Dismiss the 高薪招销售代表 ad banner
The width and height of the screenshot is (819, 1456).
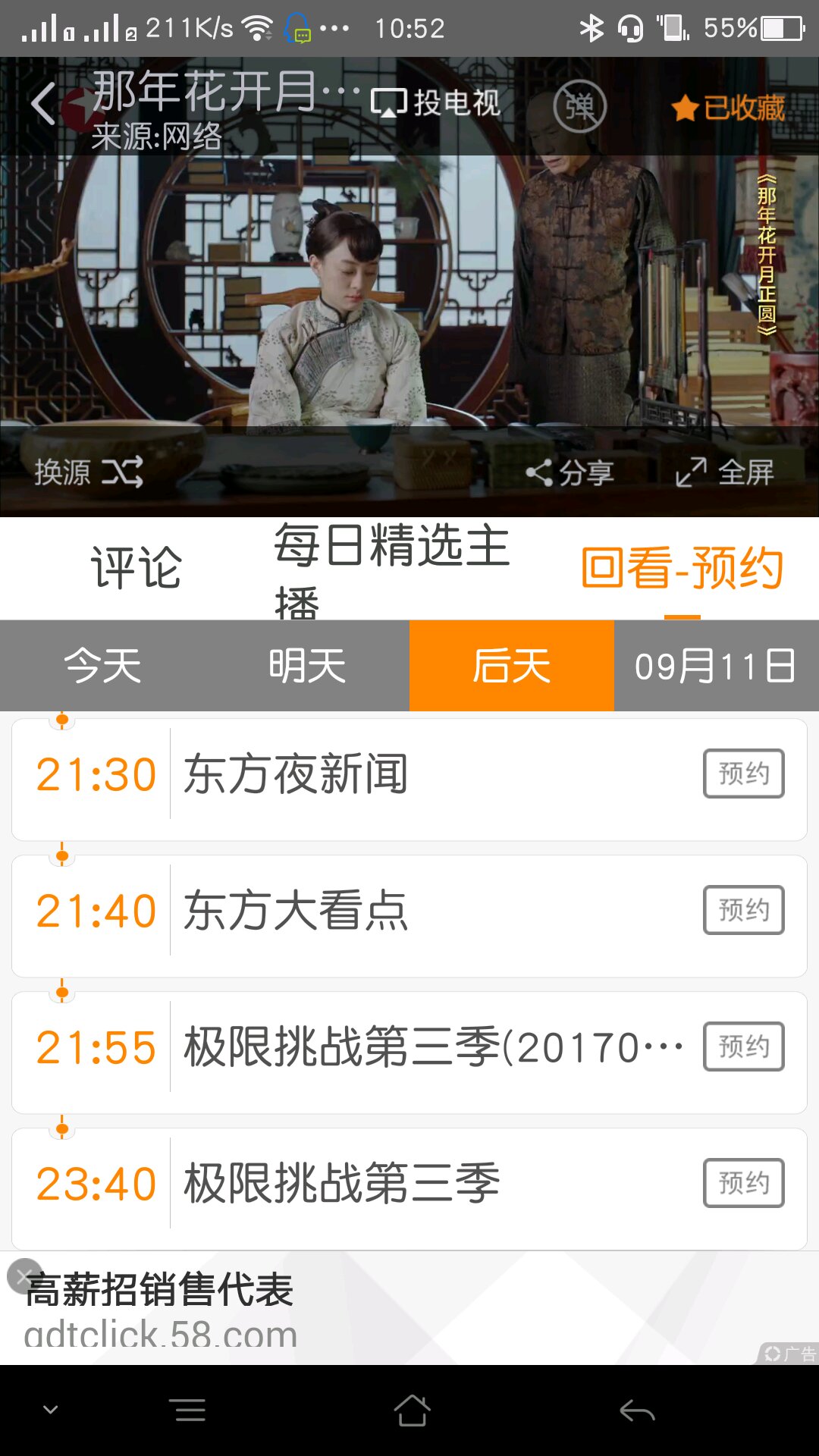[24, 1276]
